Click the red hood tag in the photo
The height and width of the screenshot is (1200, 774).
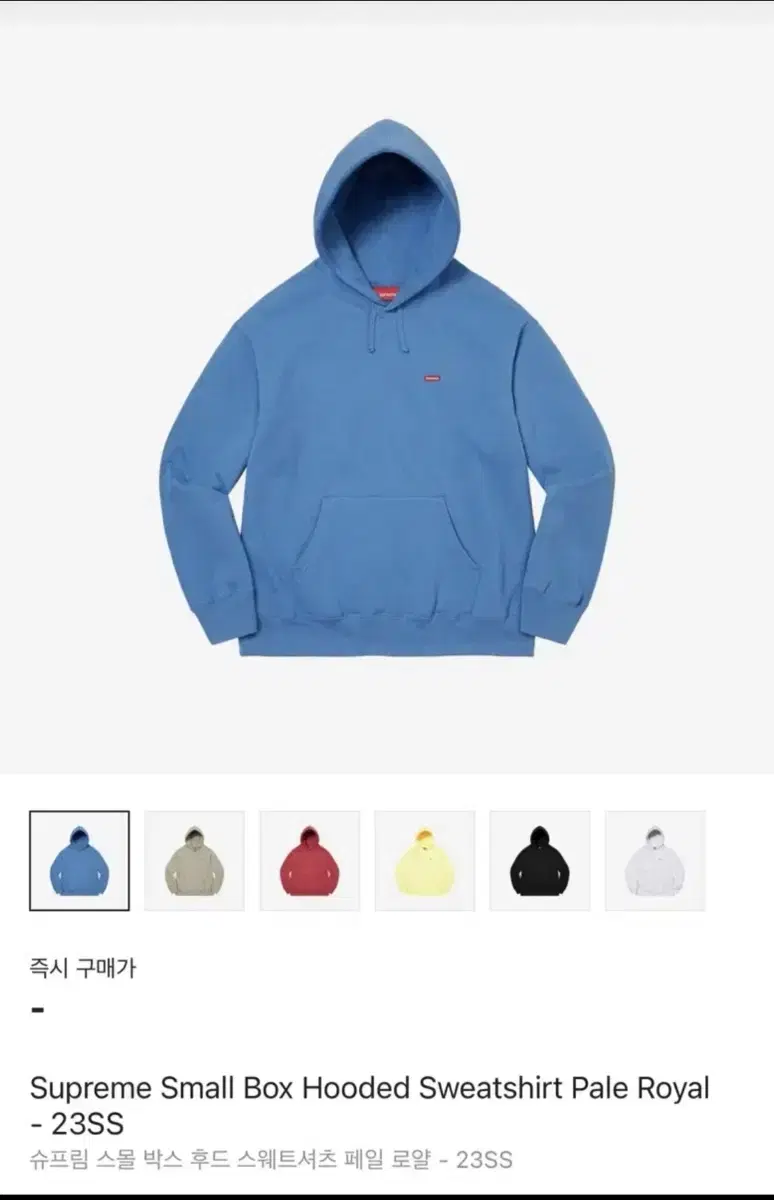click(385, 292)
